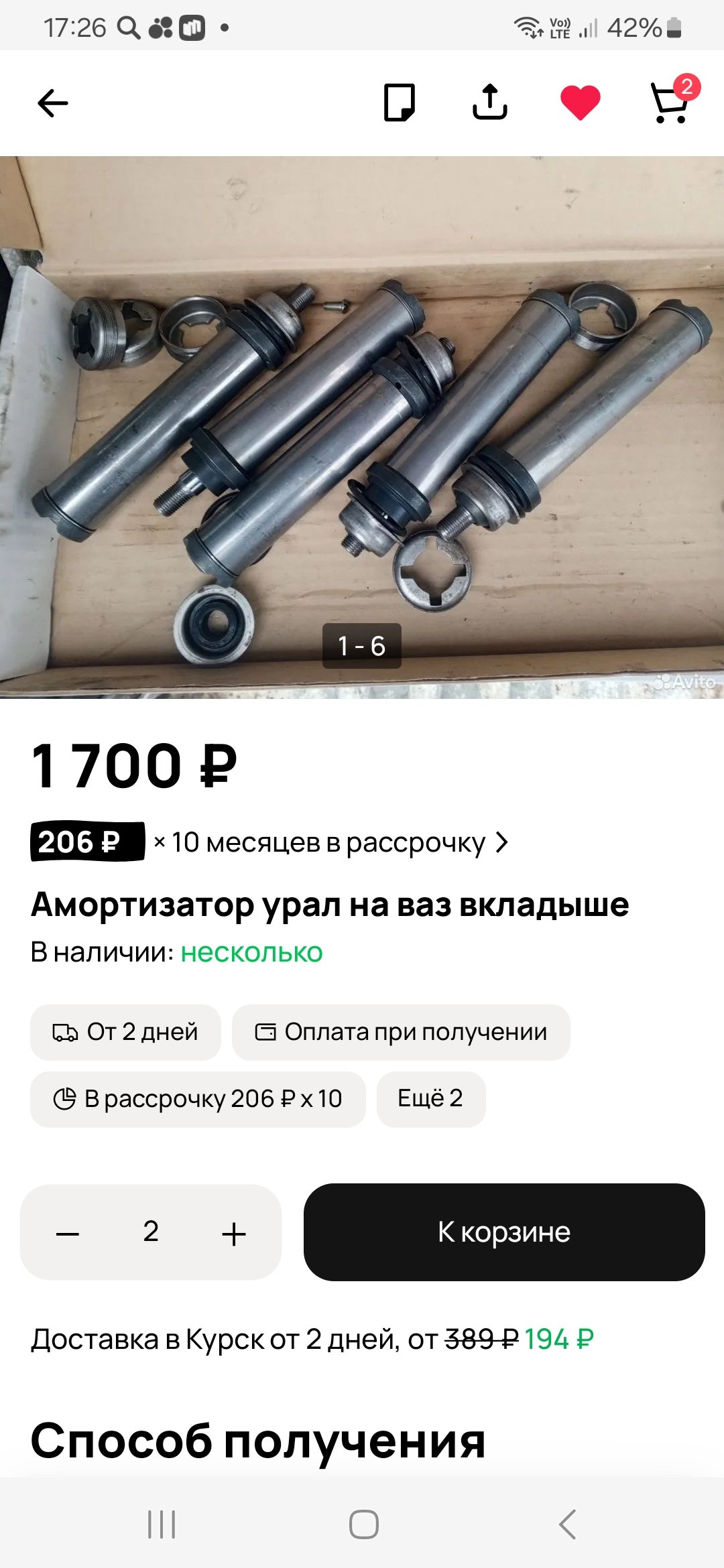Expand the "Ещё 2" chip
Image resolution: width=724 pixels, height=1568 pixels.
(x=430, y=1099)
